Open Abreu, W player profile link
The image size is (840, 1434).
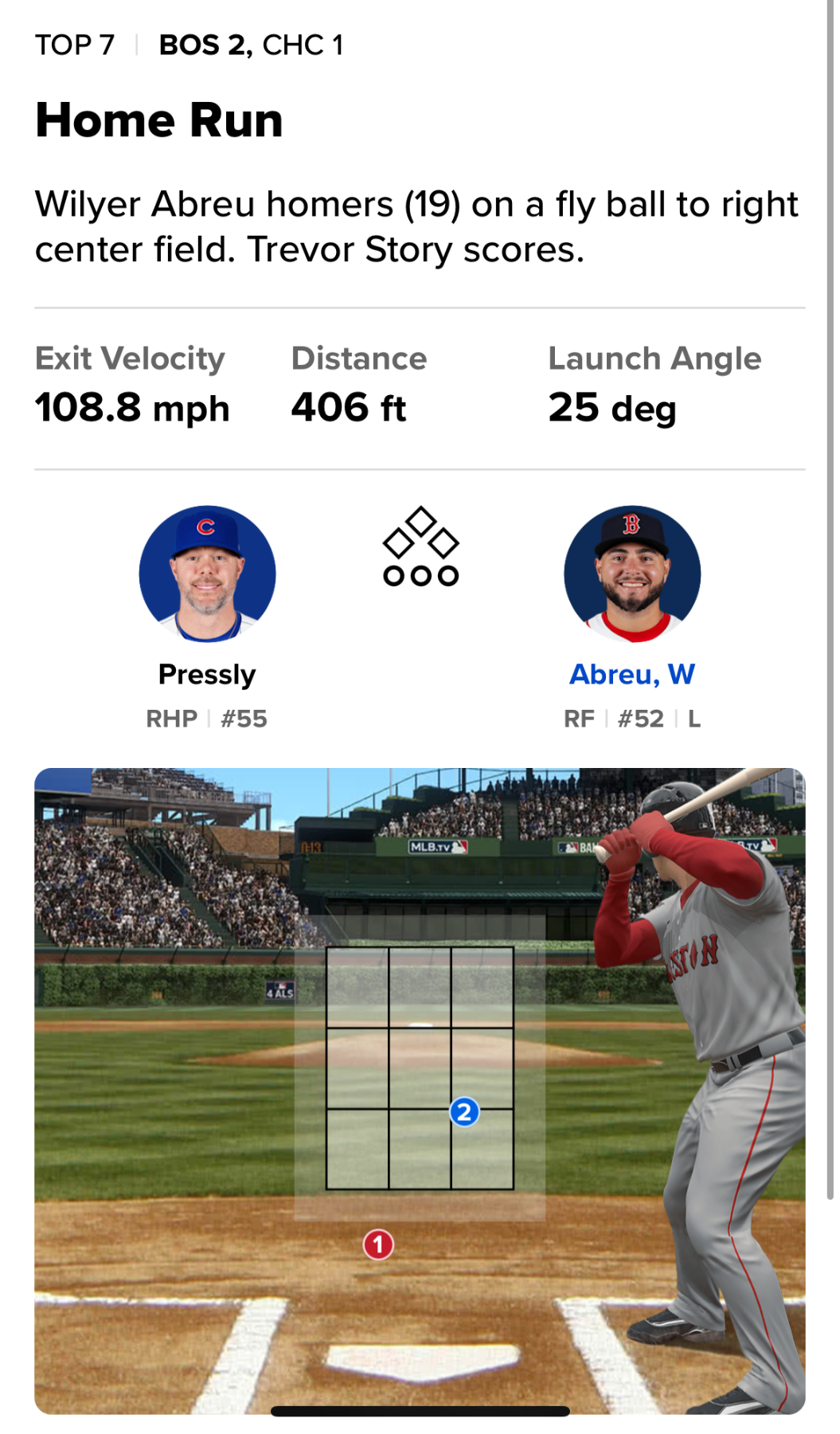click(x=631, y=674)
